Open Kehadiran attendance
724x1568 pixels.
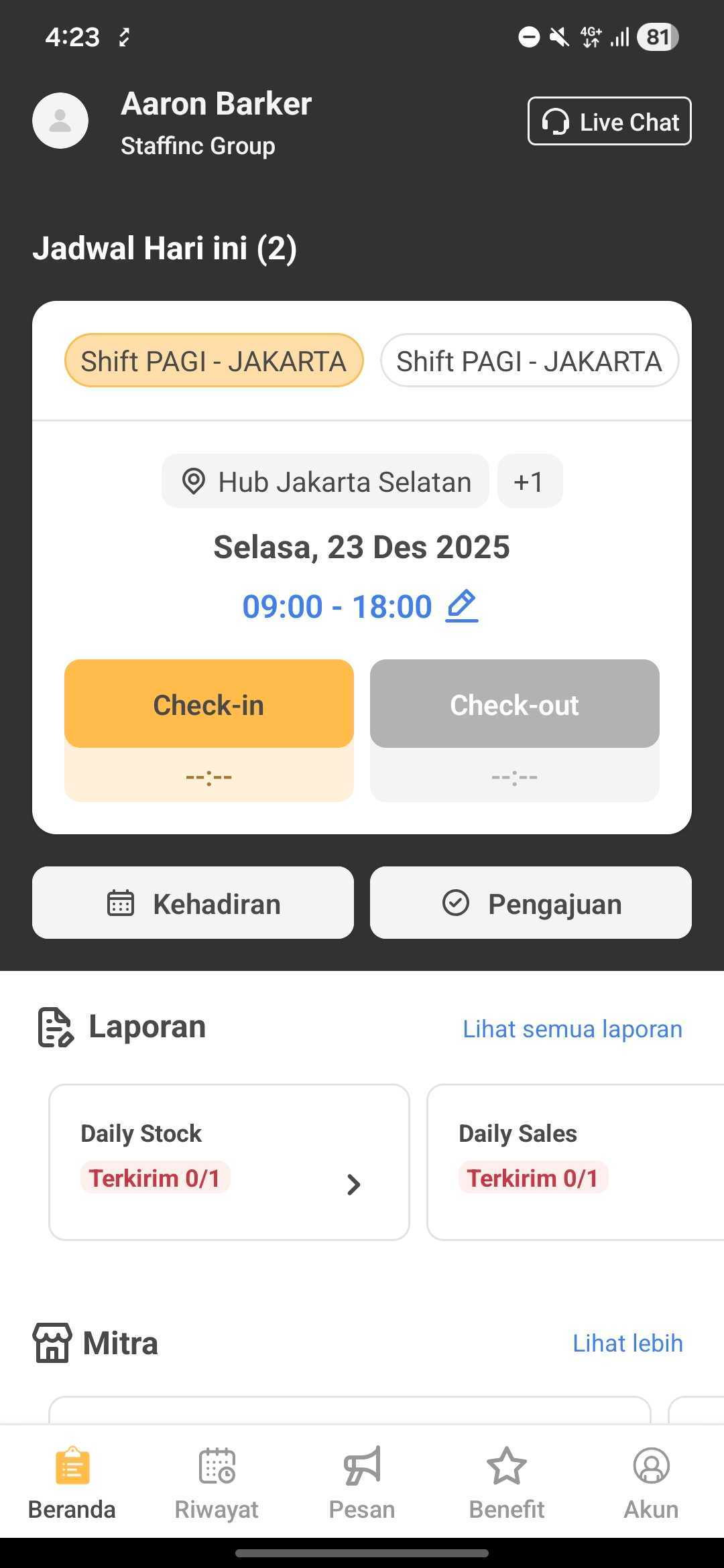pos(193,903)
